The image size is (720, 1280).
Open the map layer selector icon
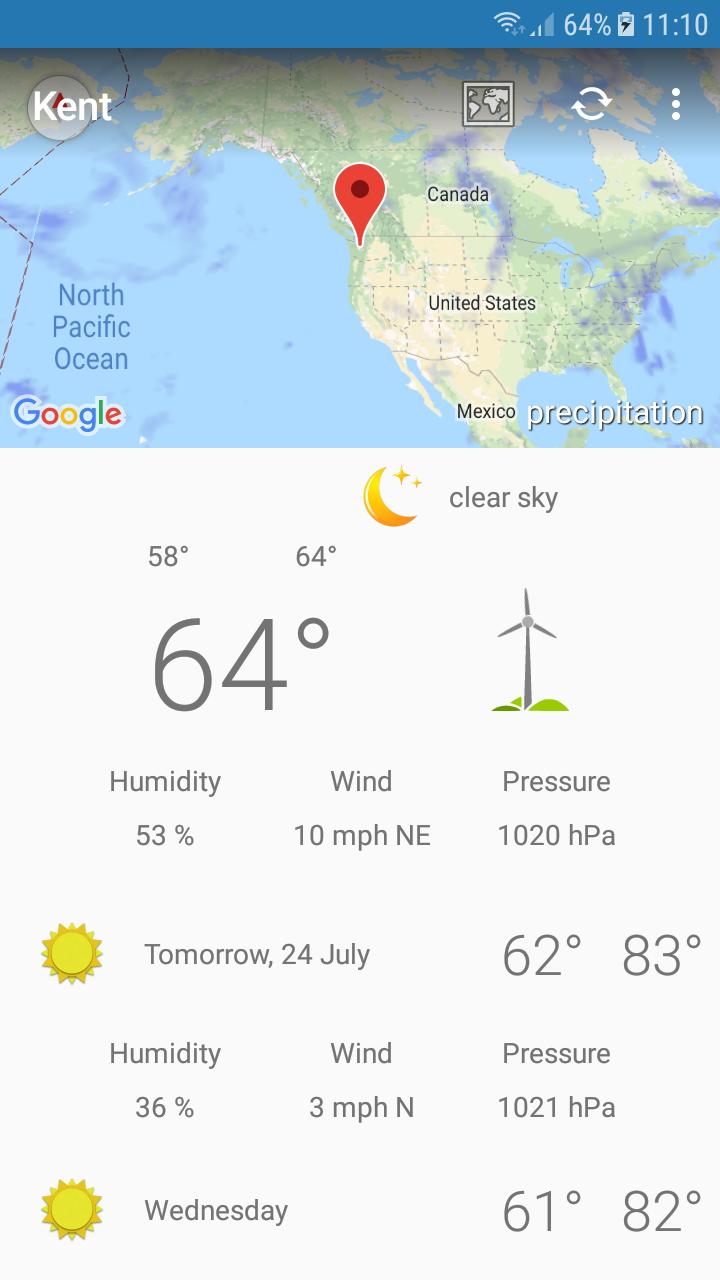click(489, 104)
